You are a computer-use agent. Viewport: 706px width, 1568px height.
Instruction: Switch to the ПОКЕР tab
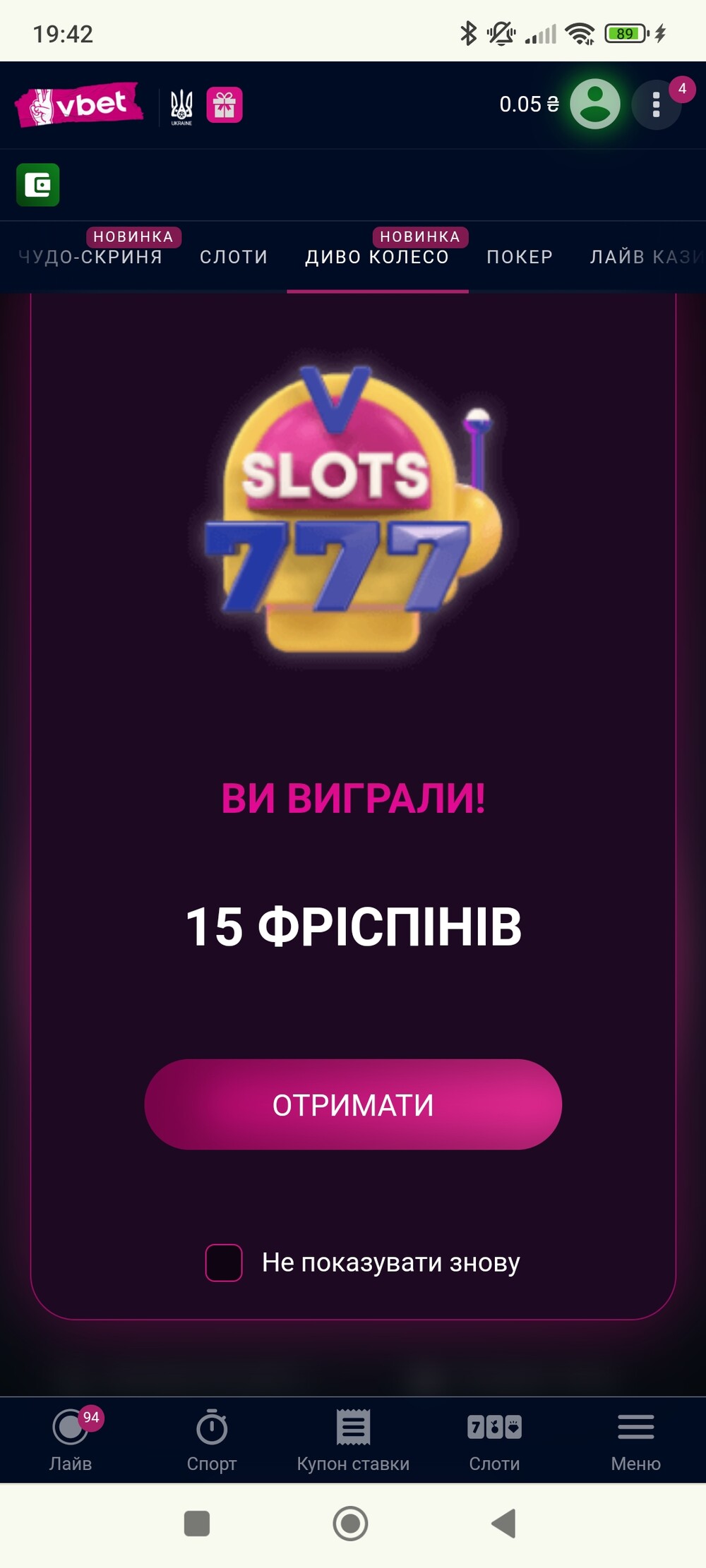click(x=520, y=257)
